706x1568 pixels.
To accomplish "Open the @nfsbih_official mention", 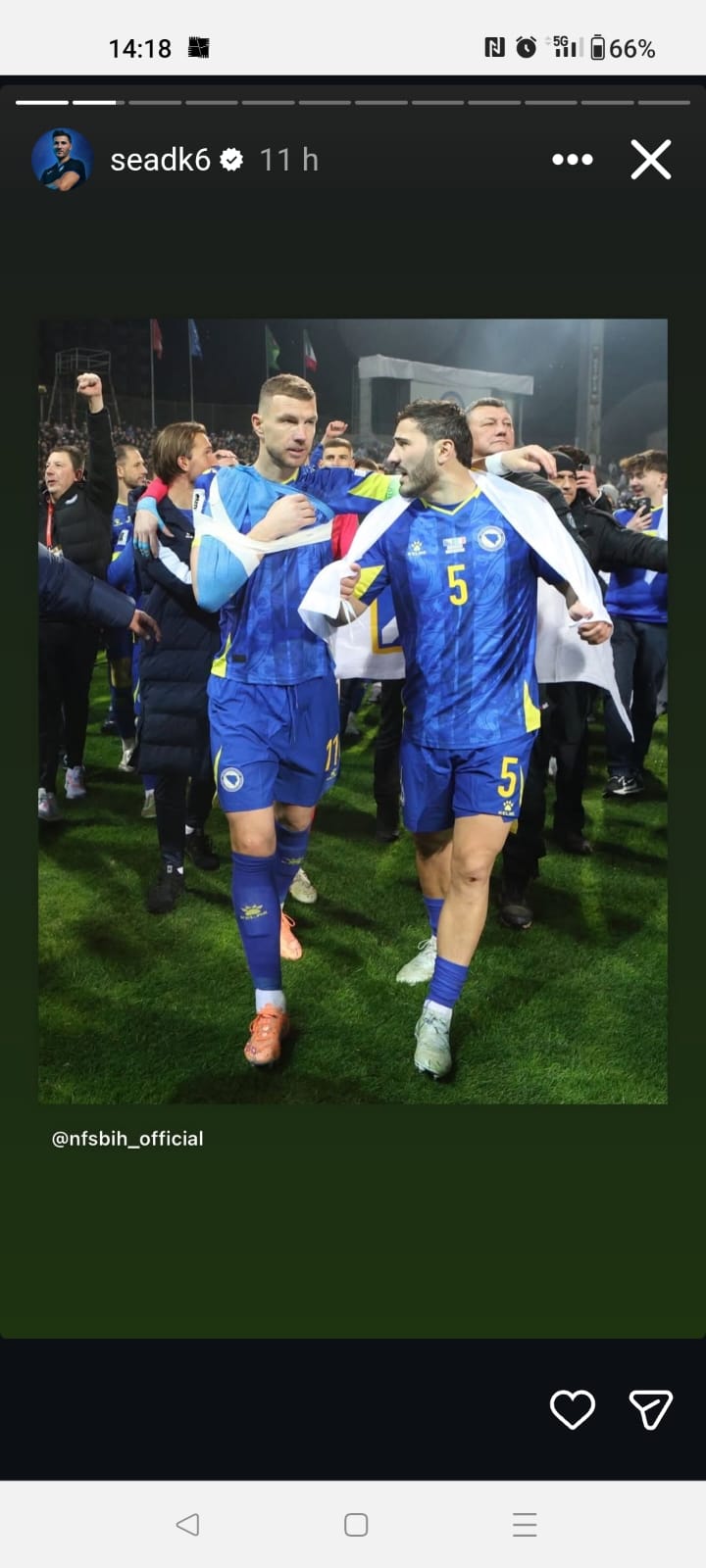I will [x=127, y=1139].
